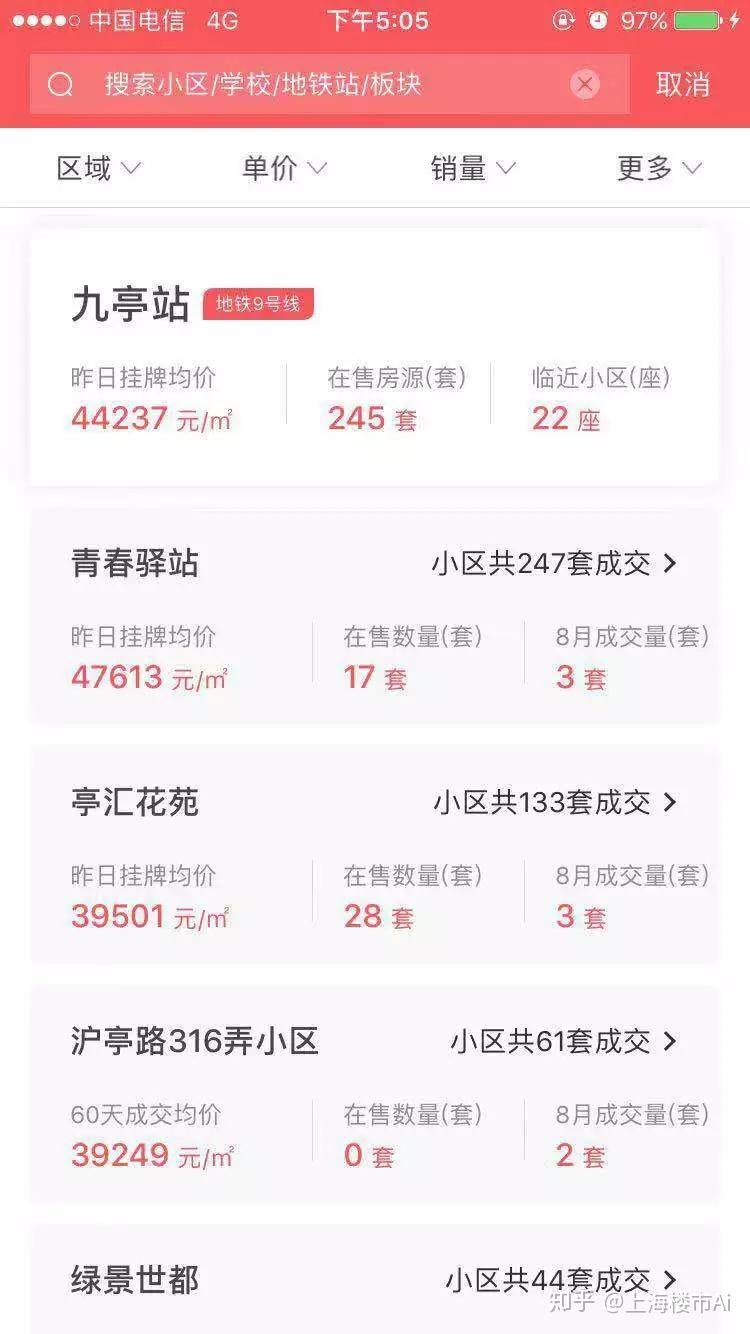Open the 销量 sort dropdown
750x1334 pixels.
pyautogui.click(x=472, y=168)
